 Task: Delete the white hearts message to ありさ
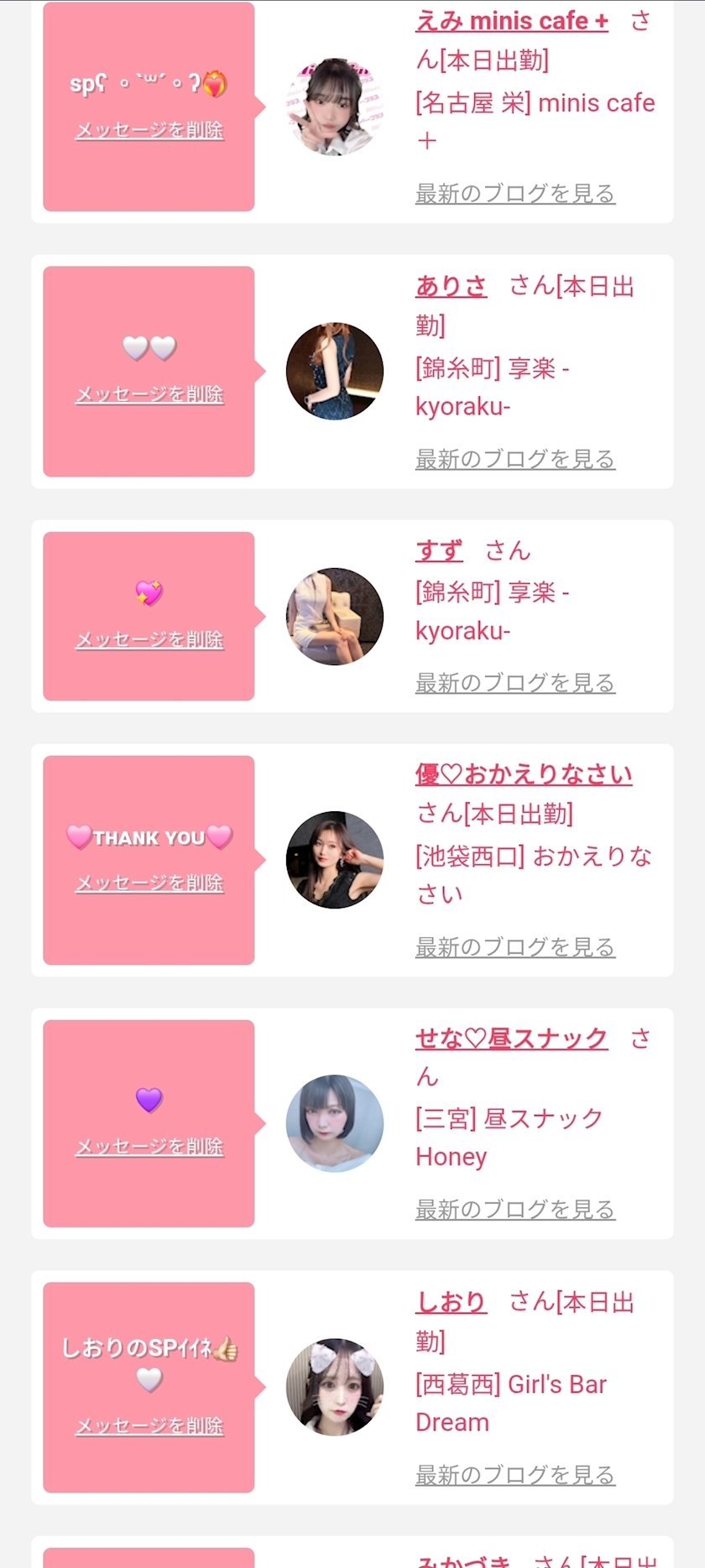pos(149,394)
